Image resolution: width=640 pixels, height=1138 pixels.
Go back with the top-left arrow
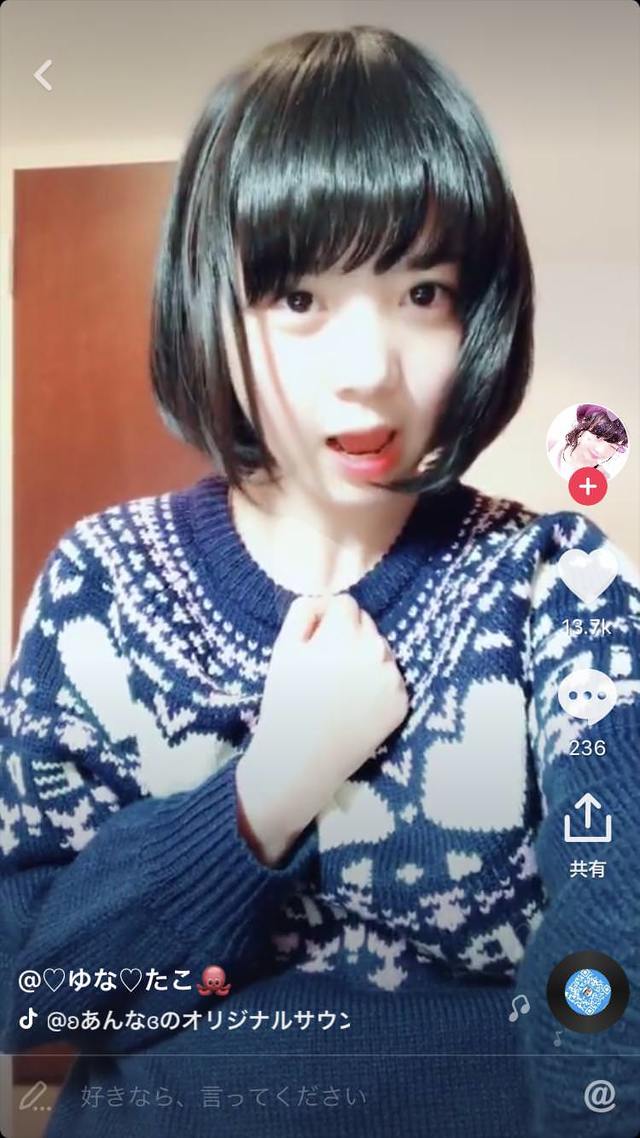pos(44,75)
